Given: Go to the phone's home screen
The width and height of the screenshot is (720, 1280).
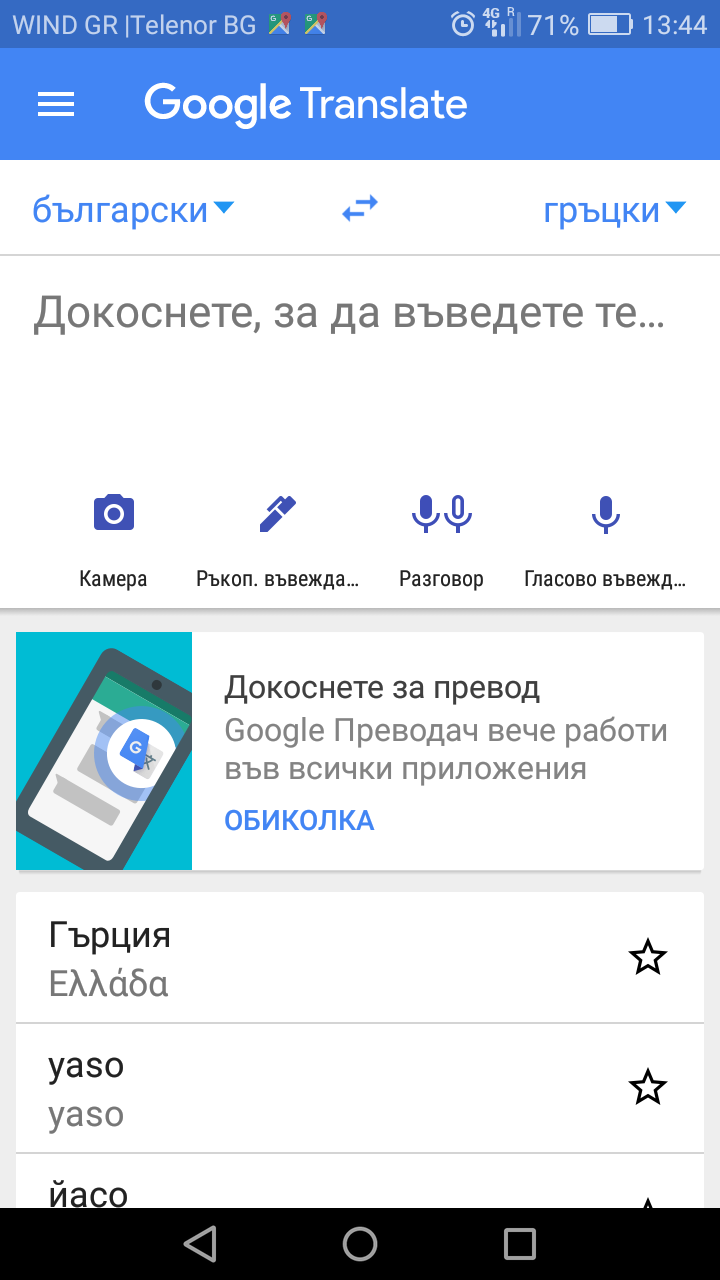Looking at the screenshot, I should point(360,1244).
